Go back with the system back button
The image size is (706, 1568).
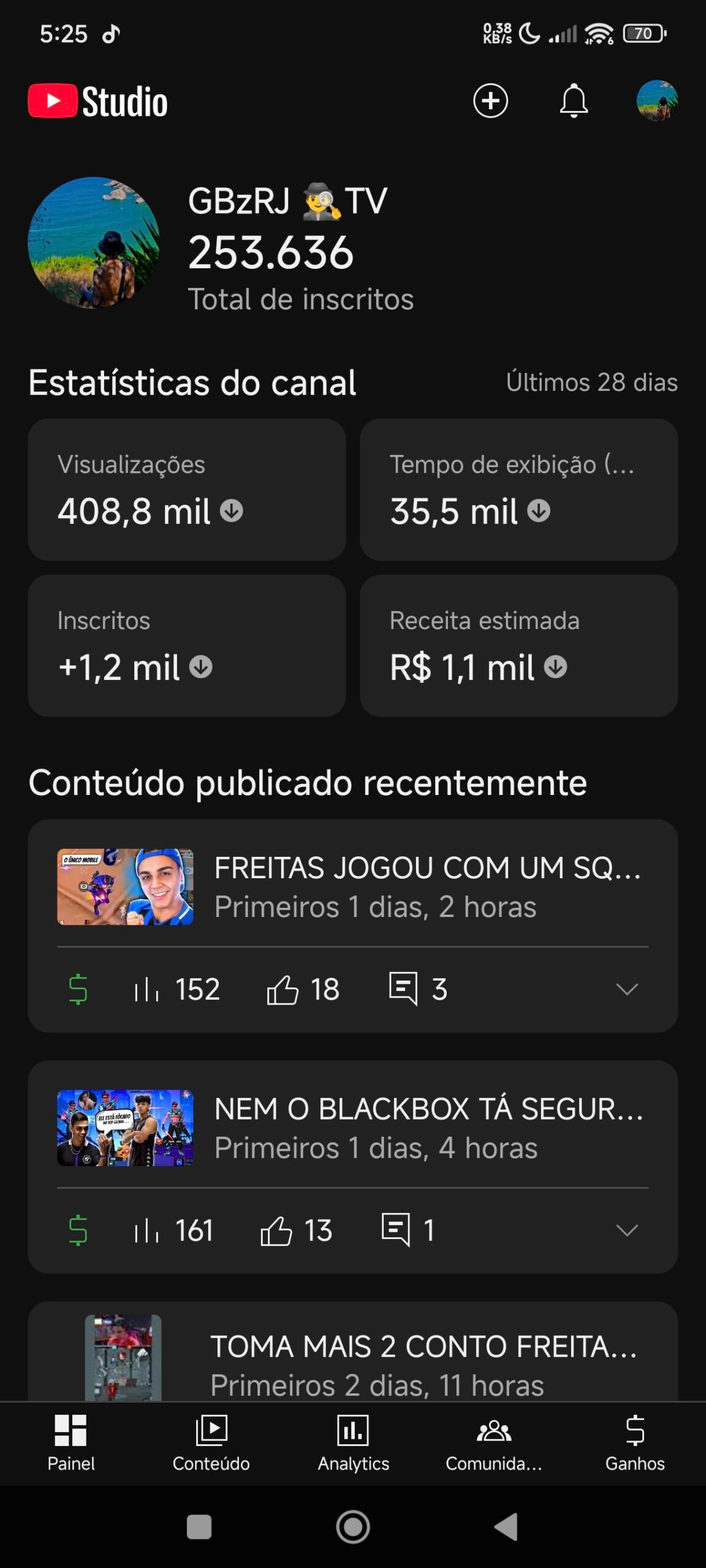click(507, 1526)
